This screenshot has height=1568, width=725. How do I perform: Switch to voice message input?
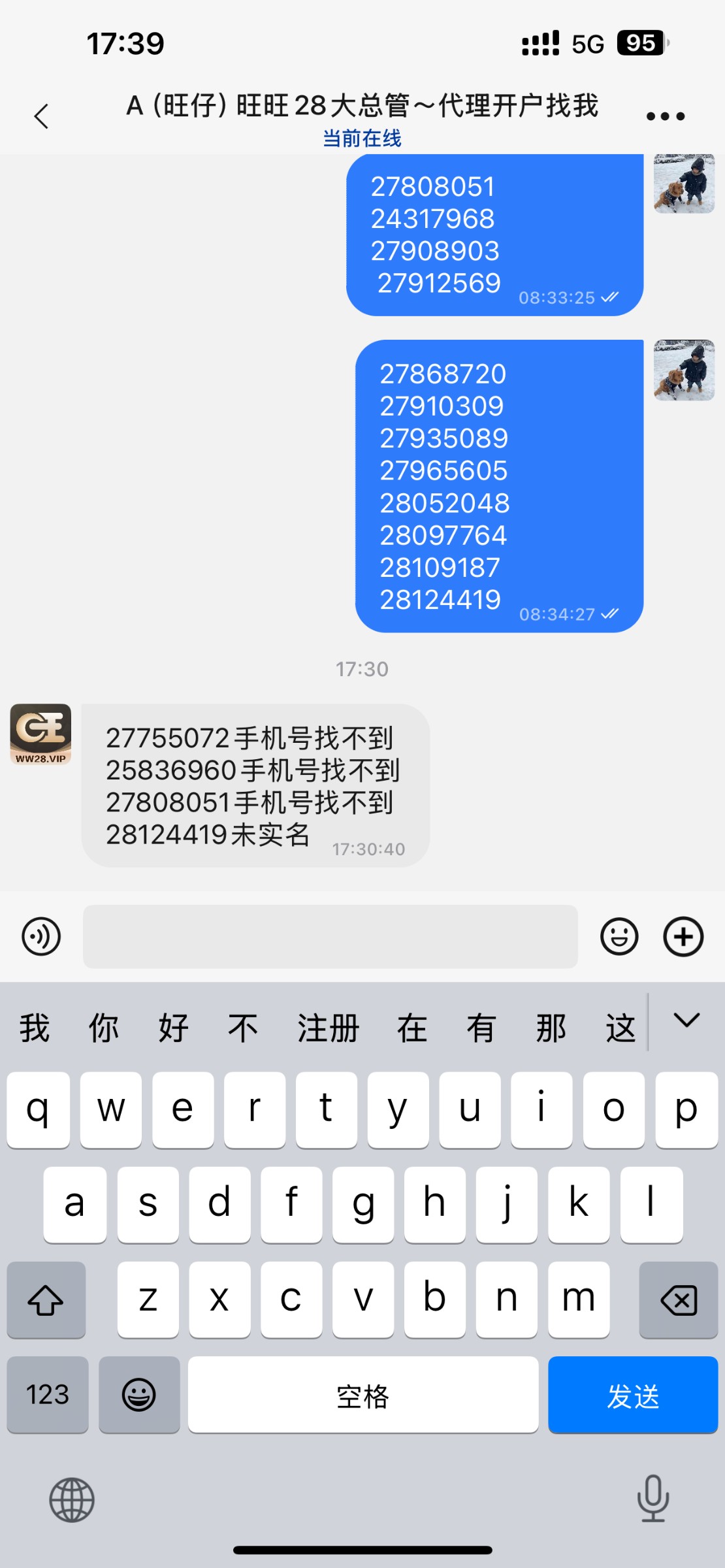coord(41,936)
